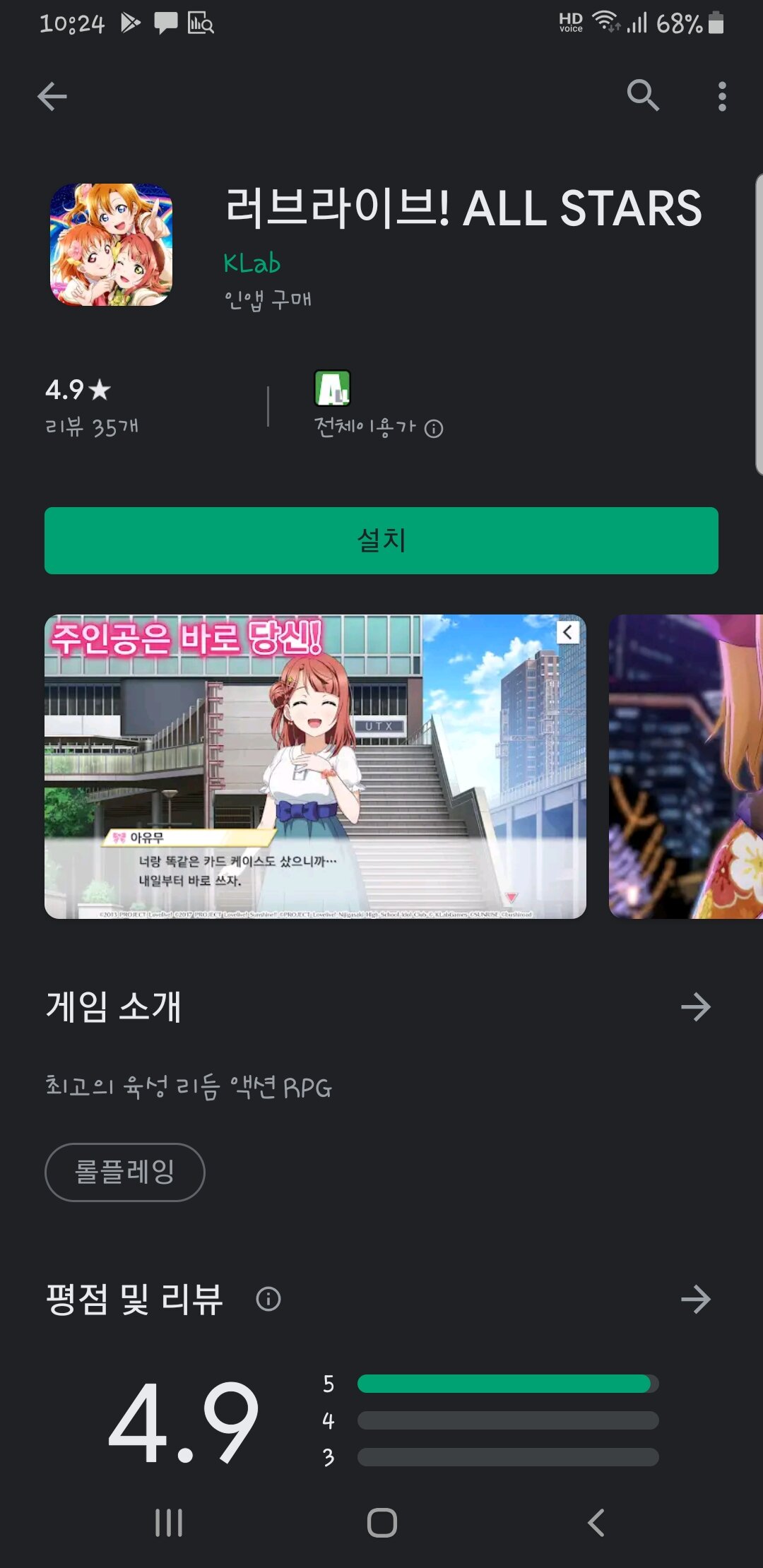Select the 롤플레잉 genre chip
The height and width of the screenshot is (1568, 763).
[125, 1172]
